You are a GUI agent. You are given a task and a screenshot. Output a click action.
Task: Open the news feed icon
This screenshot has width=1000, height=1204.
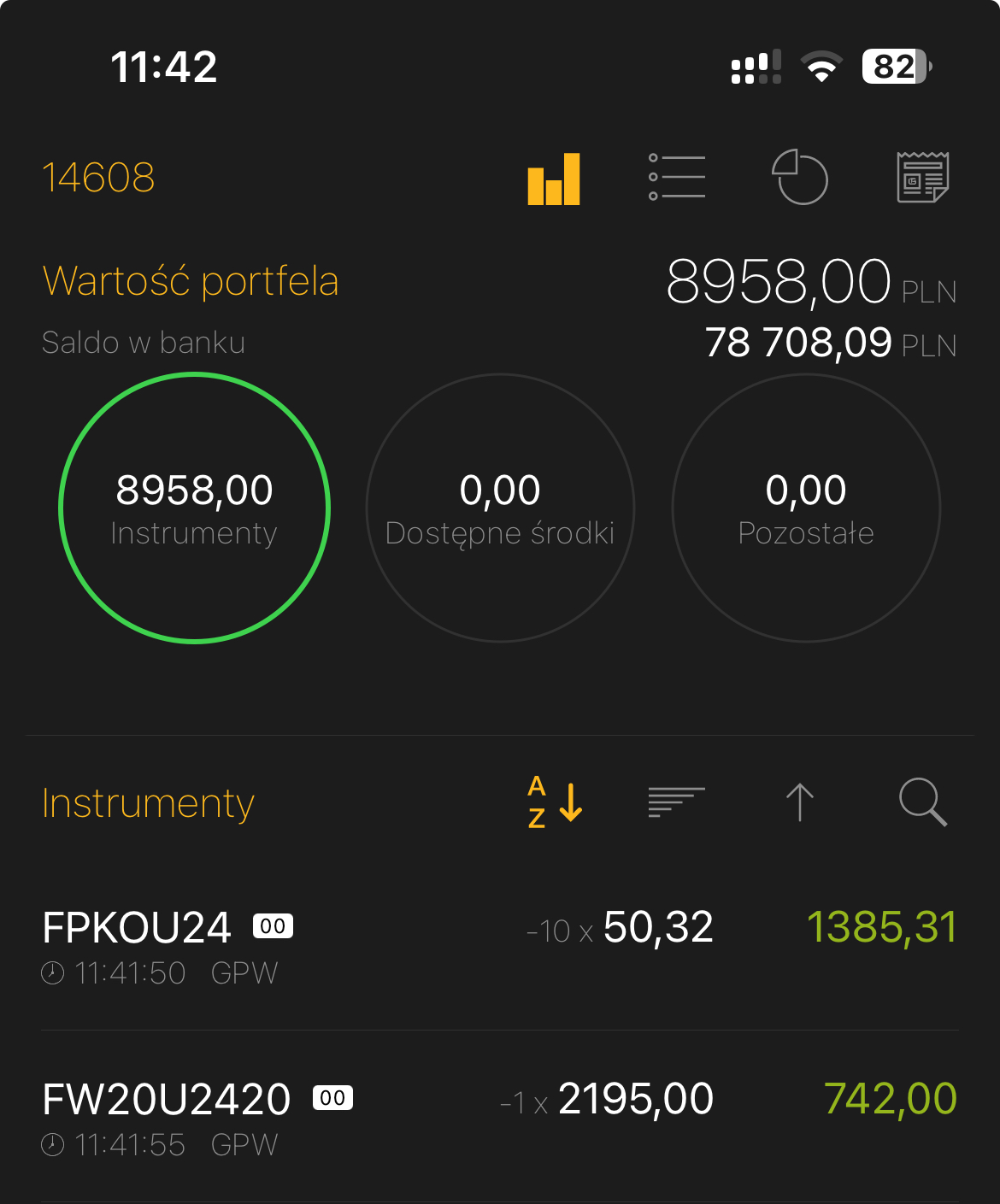point(923,178)
